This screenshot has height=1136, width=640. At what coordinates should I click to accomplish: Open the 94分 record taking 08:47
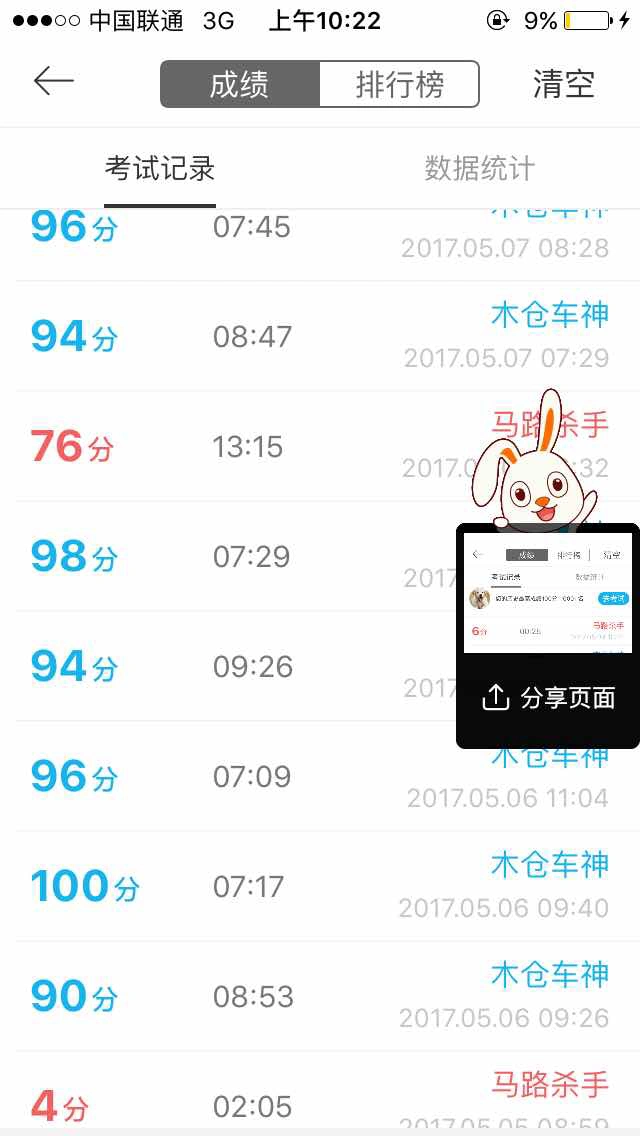click(x=320, y=336)
